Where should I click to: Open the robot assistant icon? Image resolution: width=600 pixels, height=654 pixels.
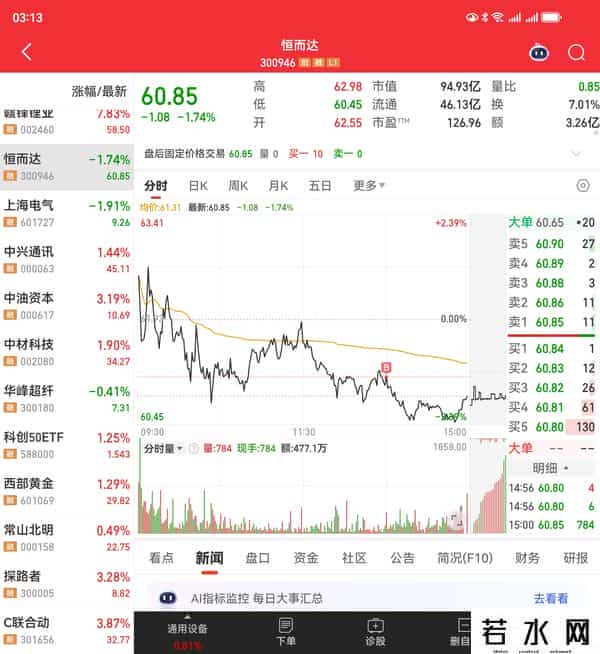(538, 52)
